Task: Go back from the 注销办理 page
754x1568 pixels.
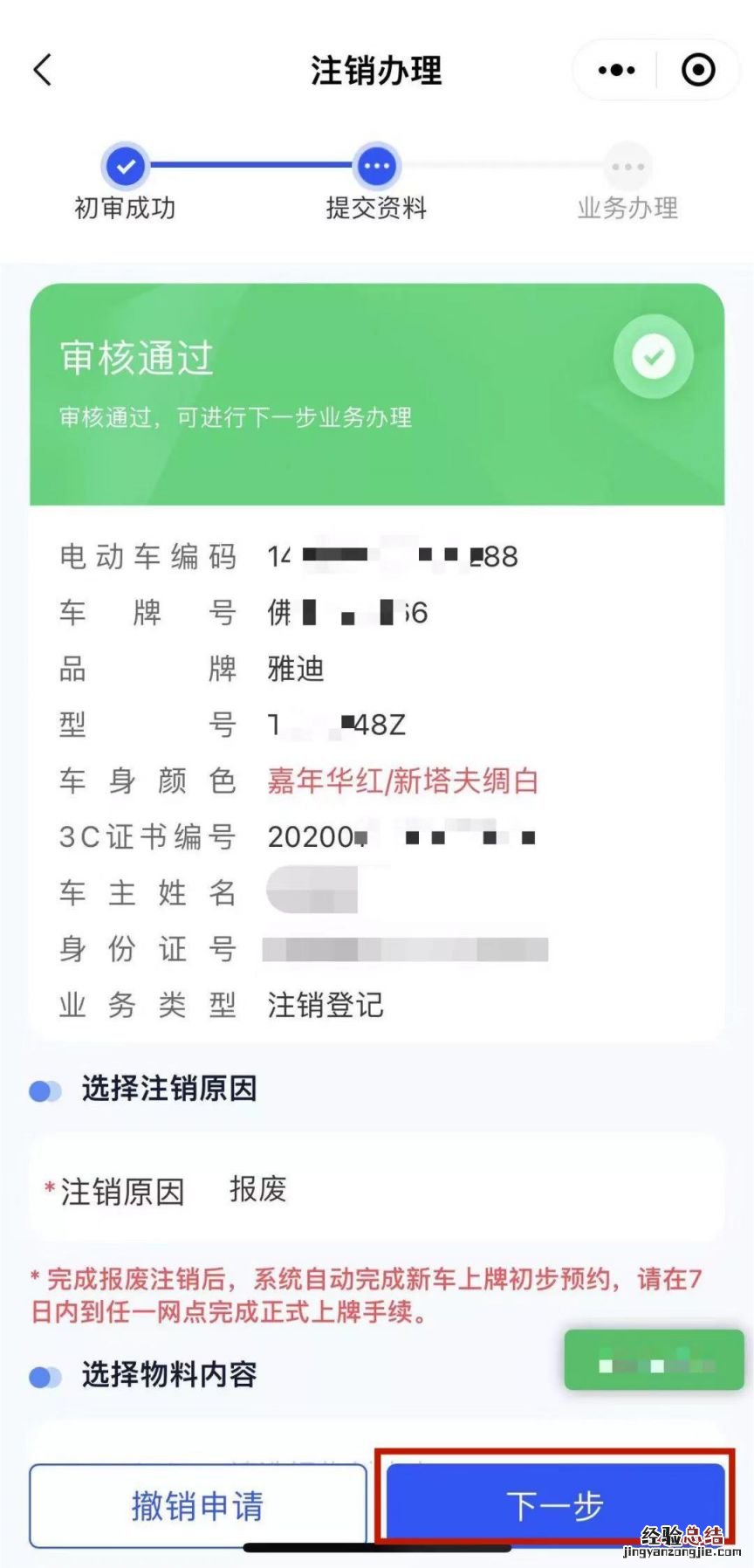Action: (x=43, y=70)
